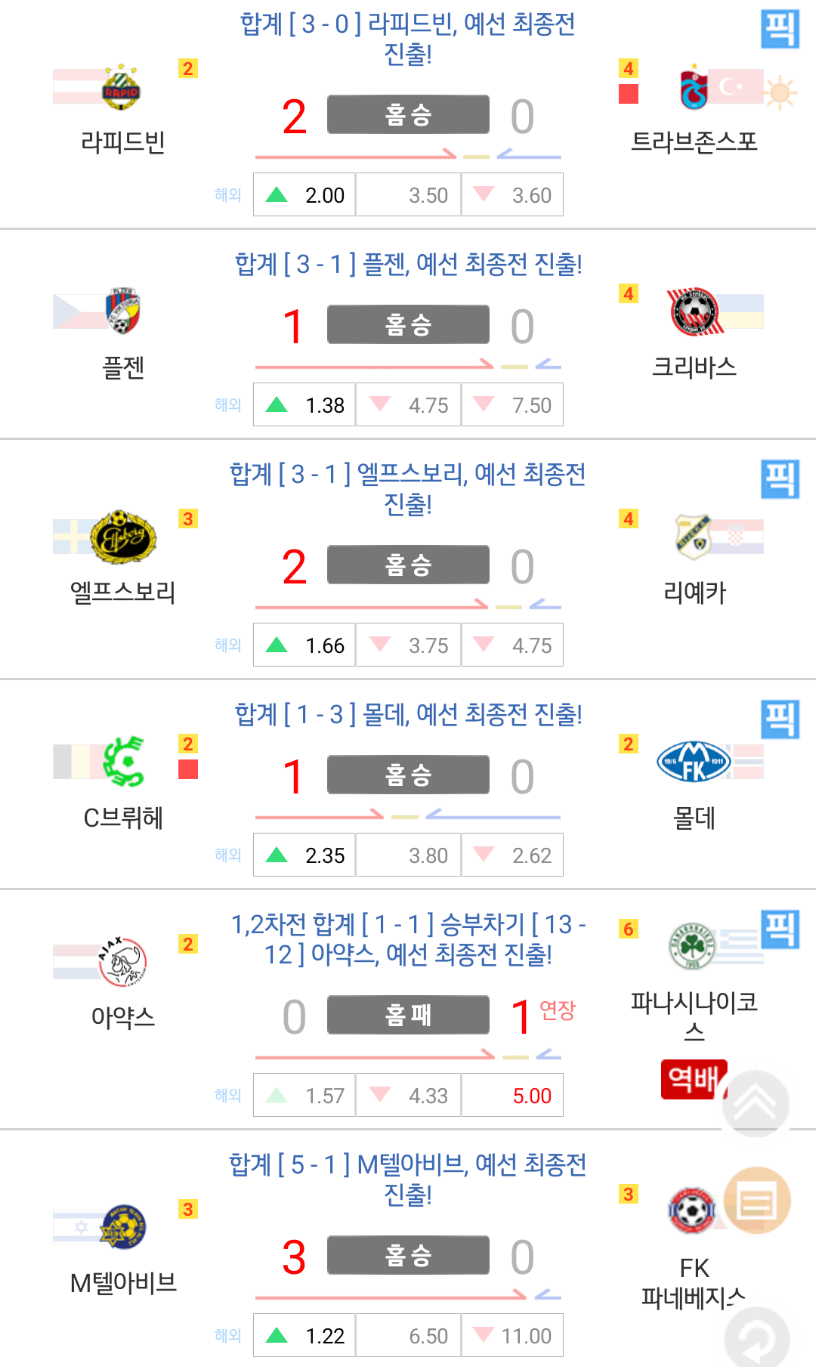Viewport: 816px width, 1367px height.
Task: Open the C브뤼헤 vs 몰데 match
Action: 408,776
